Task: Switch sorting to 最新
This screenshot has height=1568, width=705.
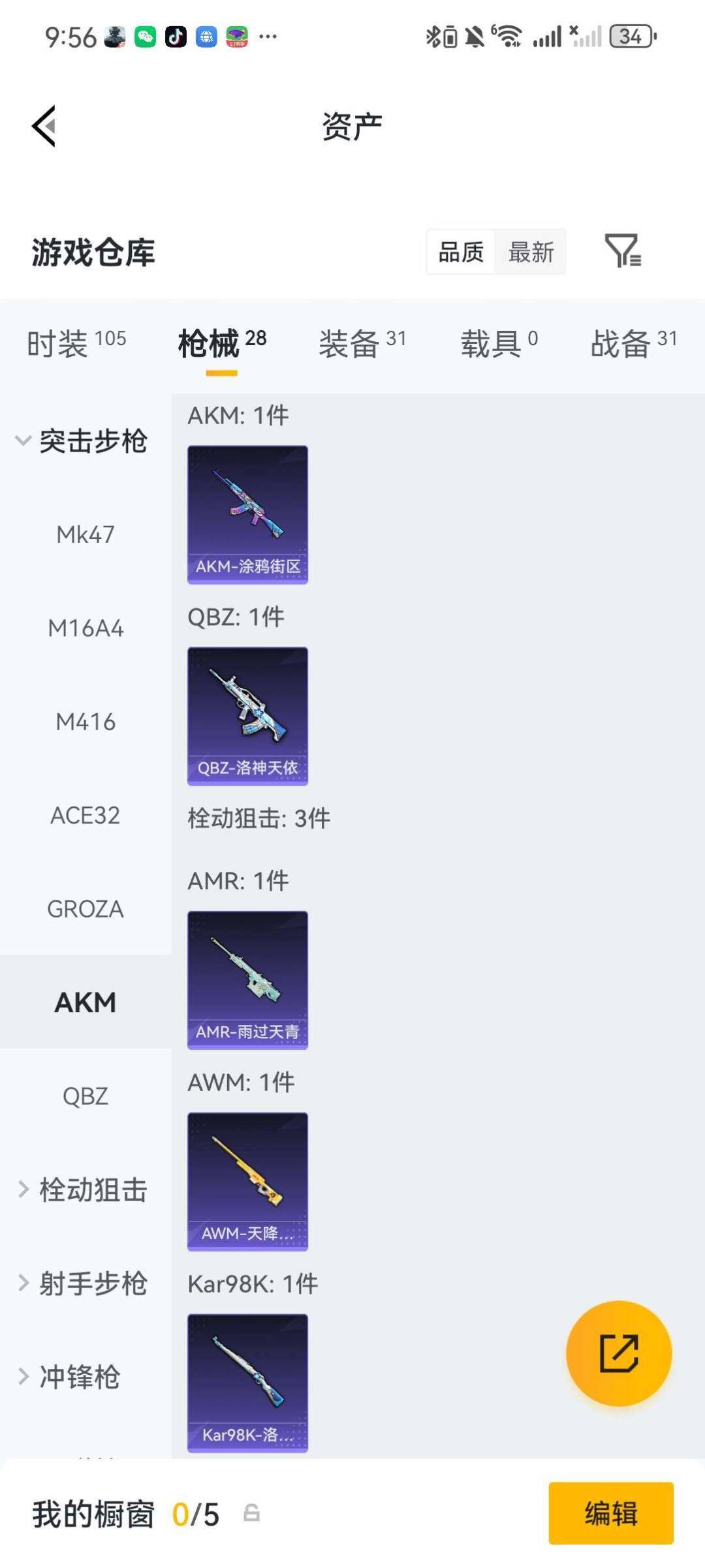Action: 531,253
